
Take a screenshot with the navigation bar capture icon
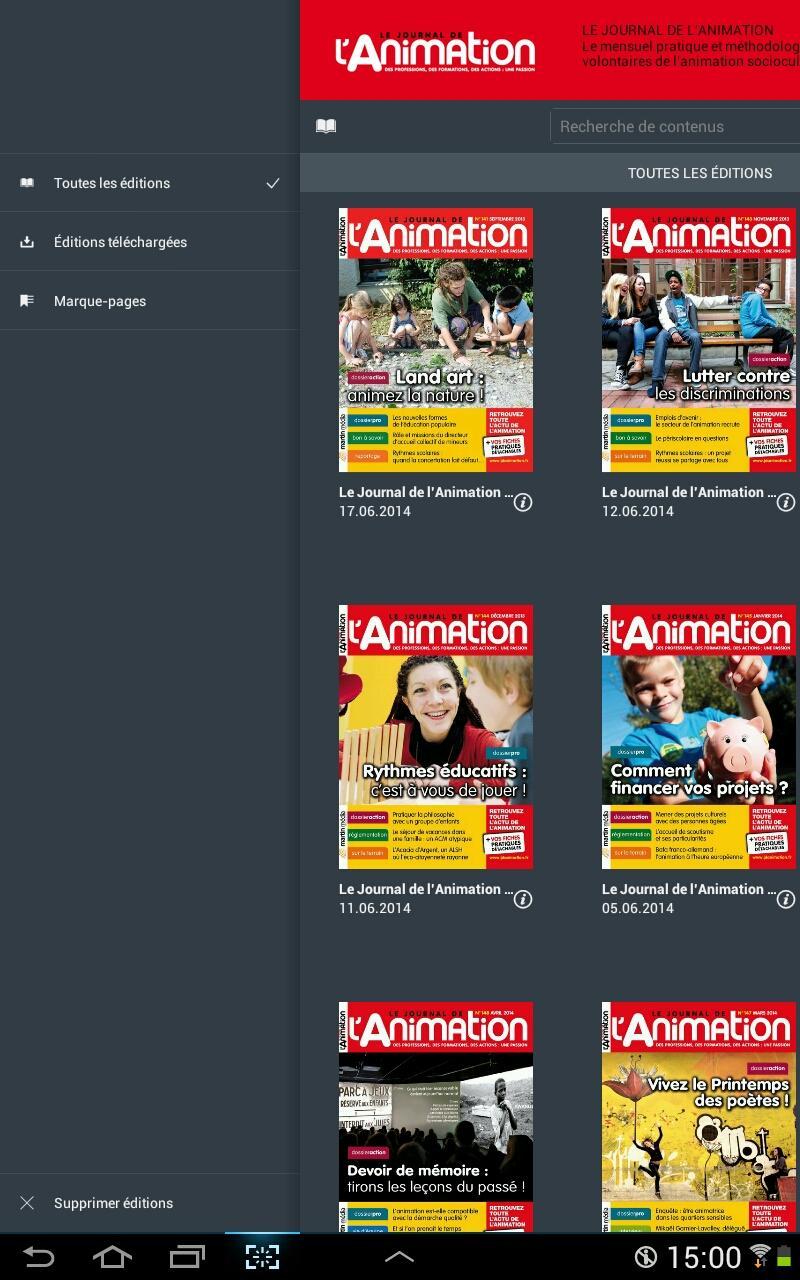pyautogui.click(x=262, y=1257)
